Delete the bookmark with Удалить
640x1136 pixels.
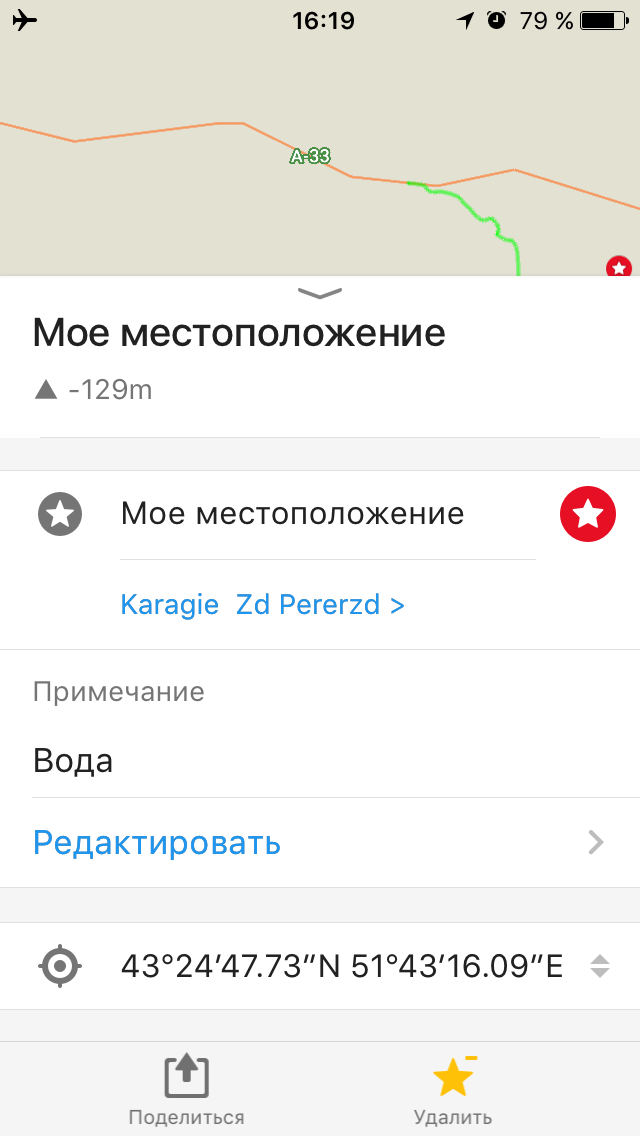pyautogui.click(x=453, y=1088)
